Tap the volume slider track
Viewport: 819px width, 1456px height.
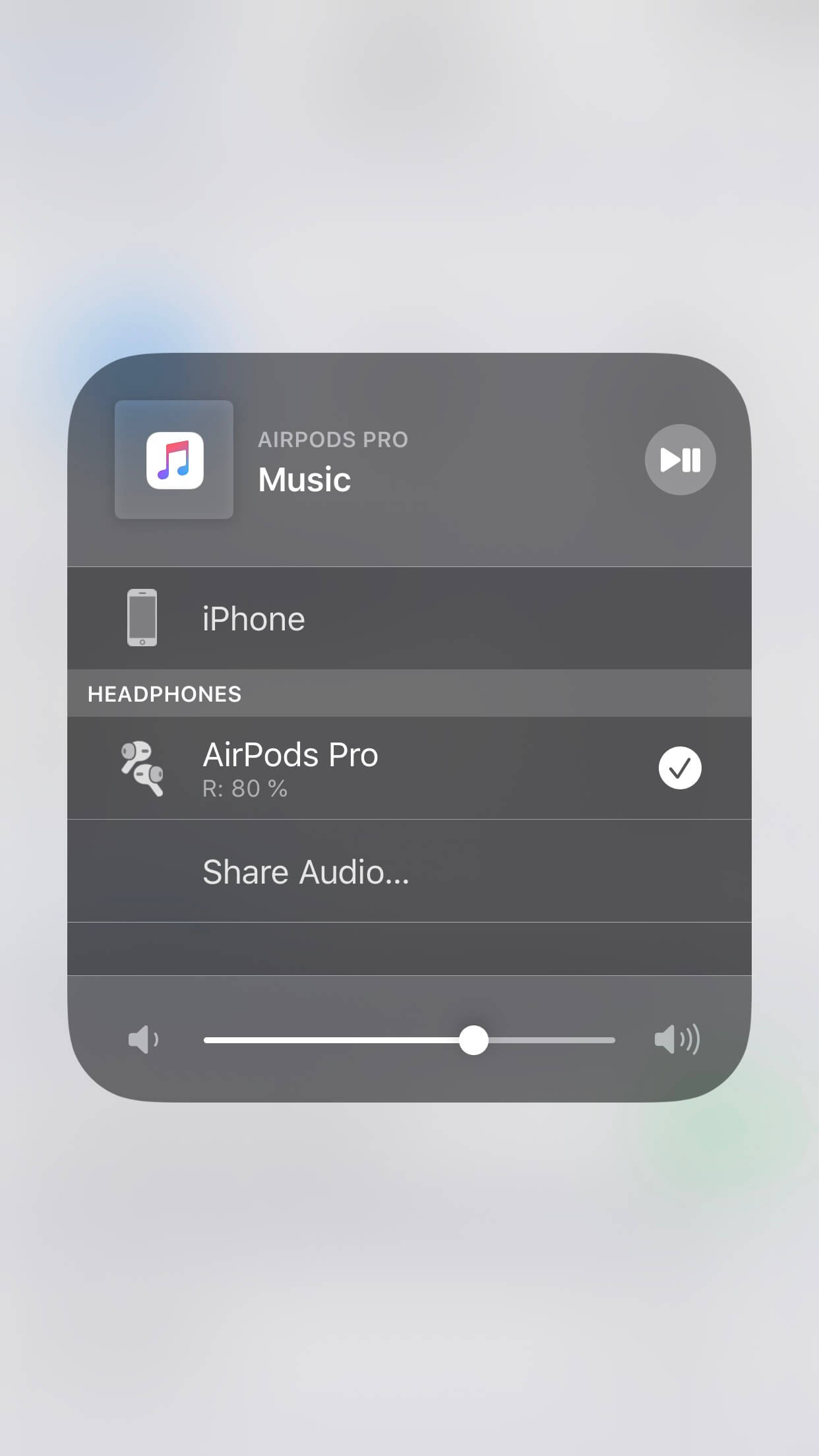pyautogui.click(x=409, y=1040)
